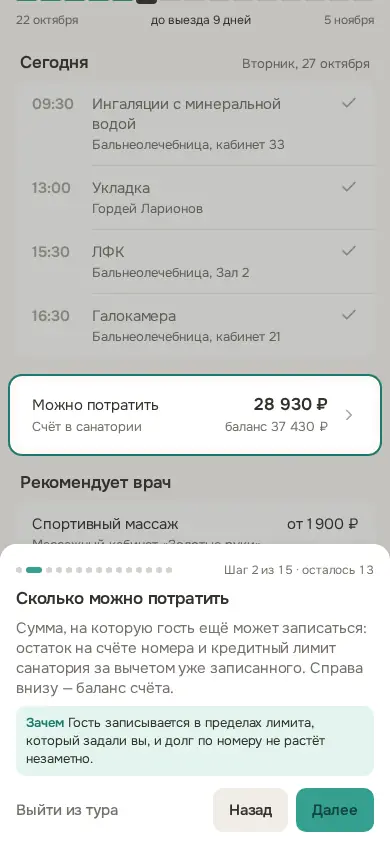This screenshot has height=844, width=390.
Task: Open the 09:30 Ингаляции procedure
Action: pyautogui.click(x=195, y=124)
